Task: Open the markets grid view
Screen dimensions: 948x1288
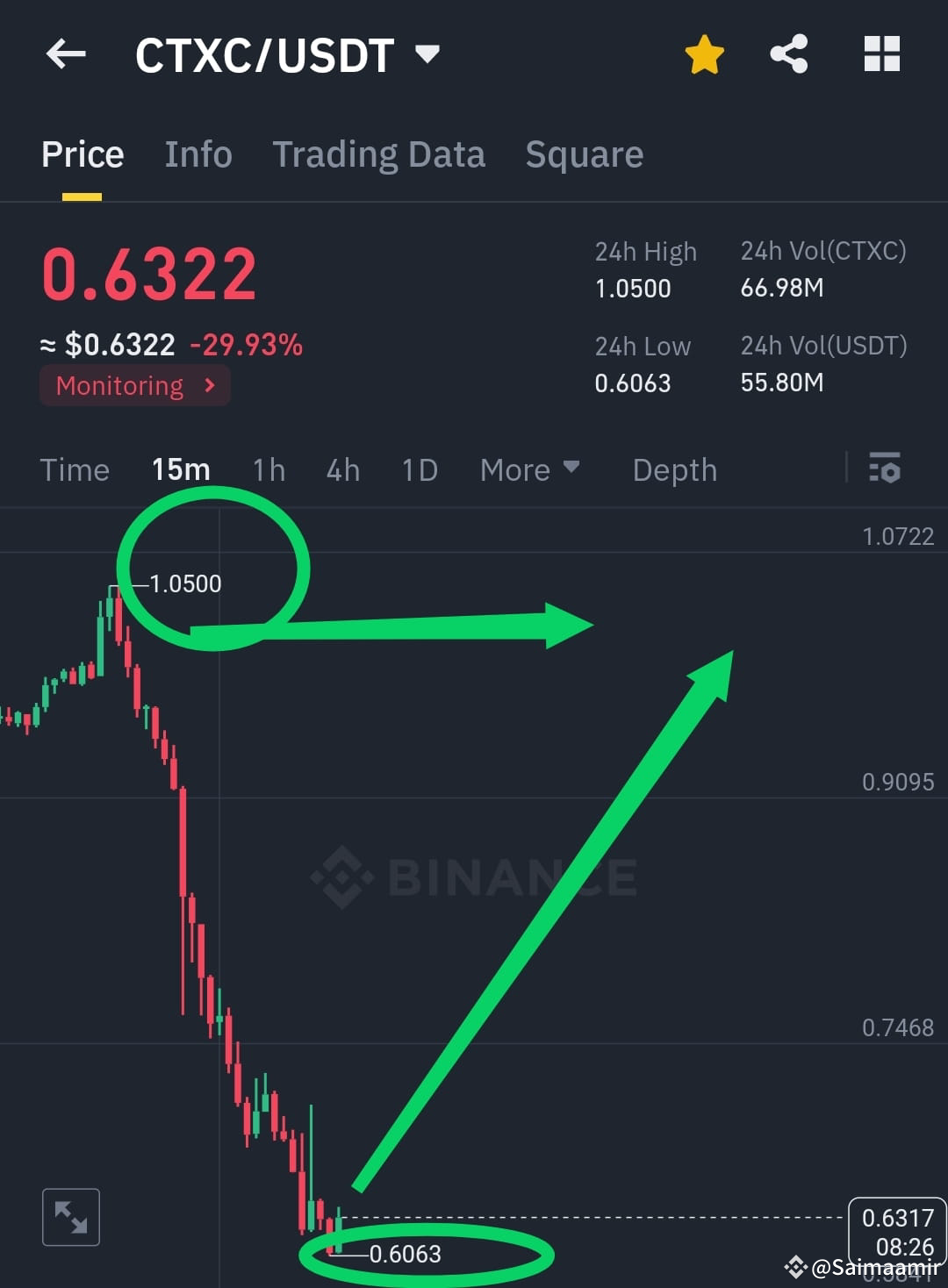Action: 881,54
